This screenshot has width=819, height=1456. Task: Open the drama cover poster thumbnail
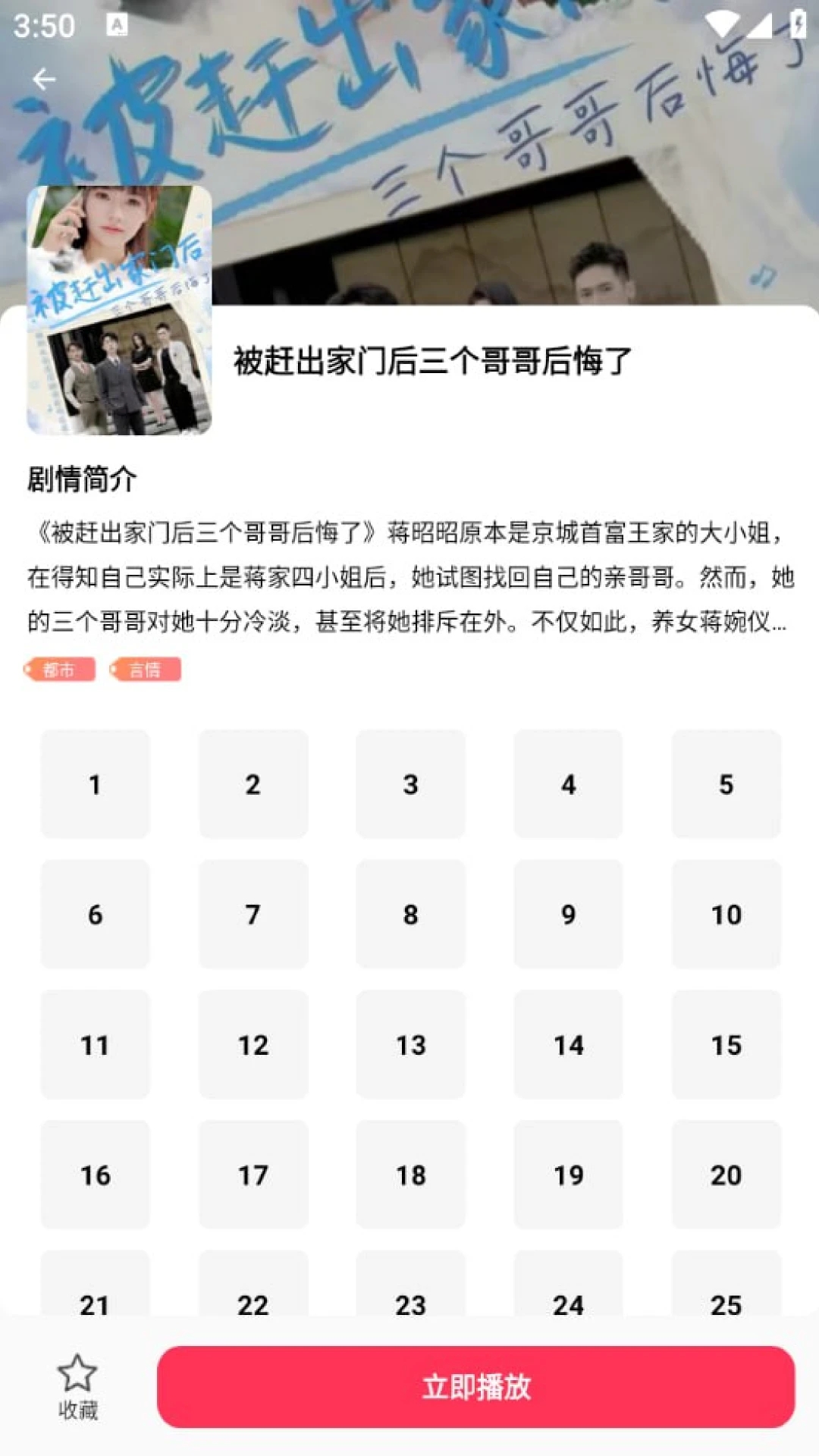pos(119,310)
